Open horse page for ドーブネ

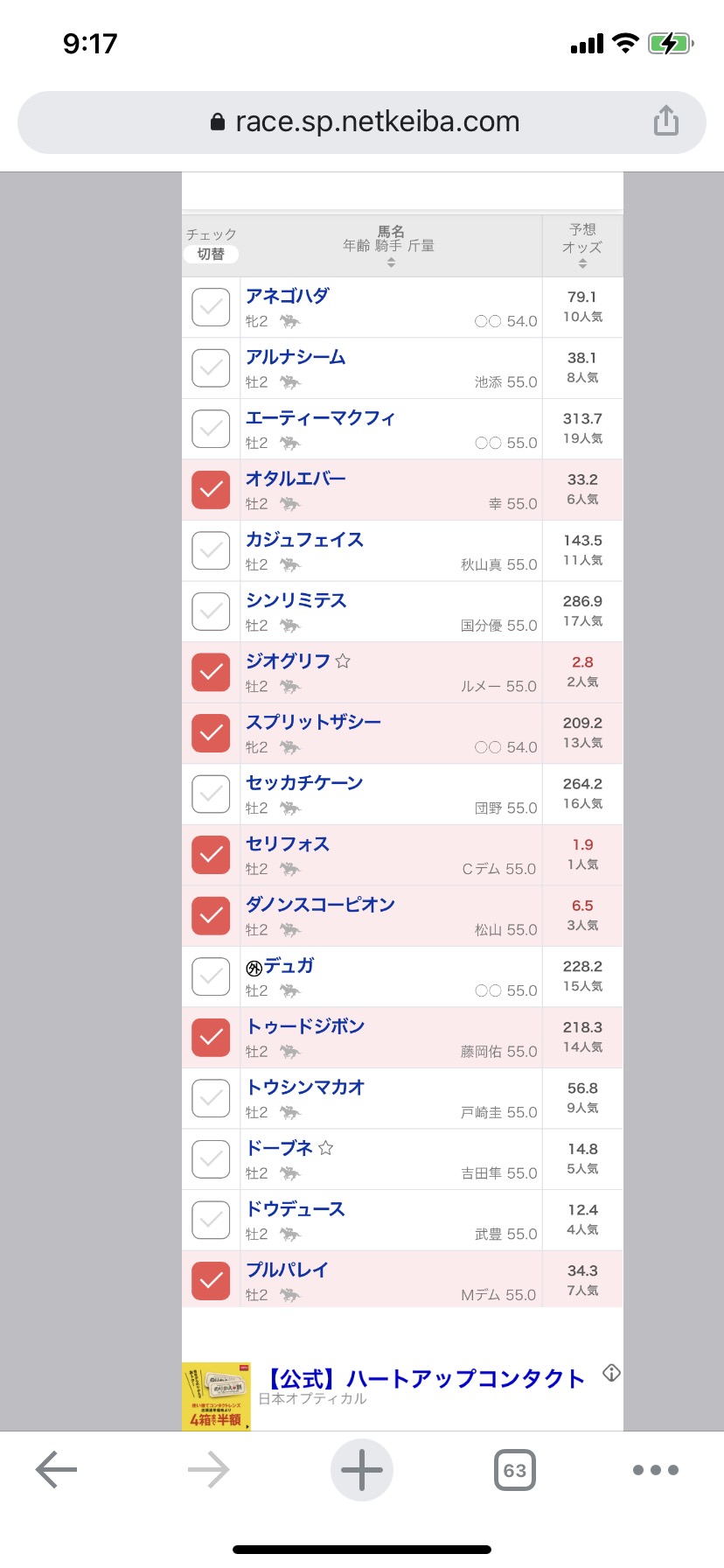coord(279,1148)
